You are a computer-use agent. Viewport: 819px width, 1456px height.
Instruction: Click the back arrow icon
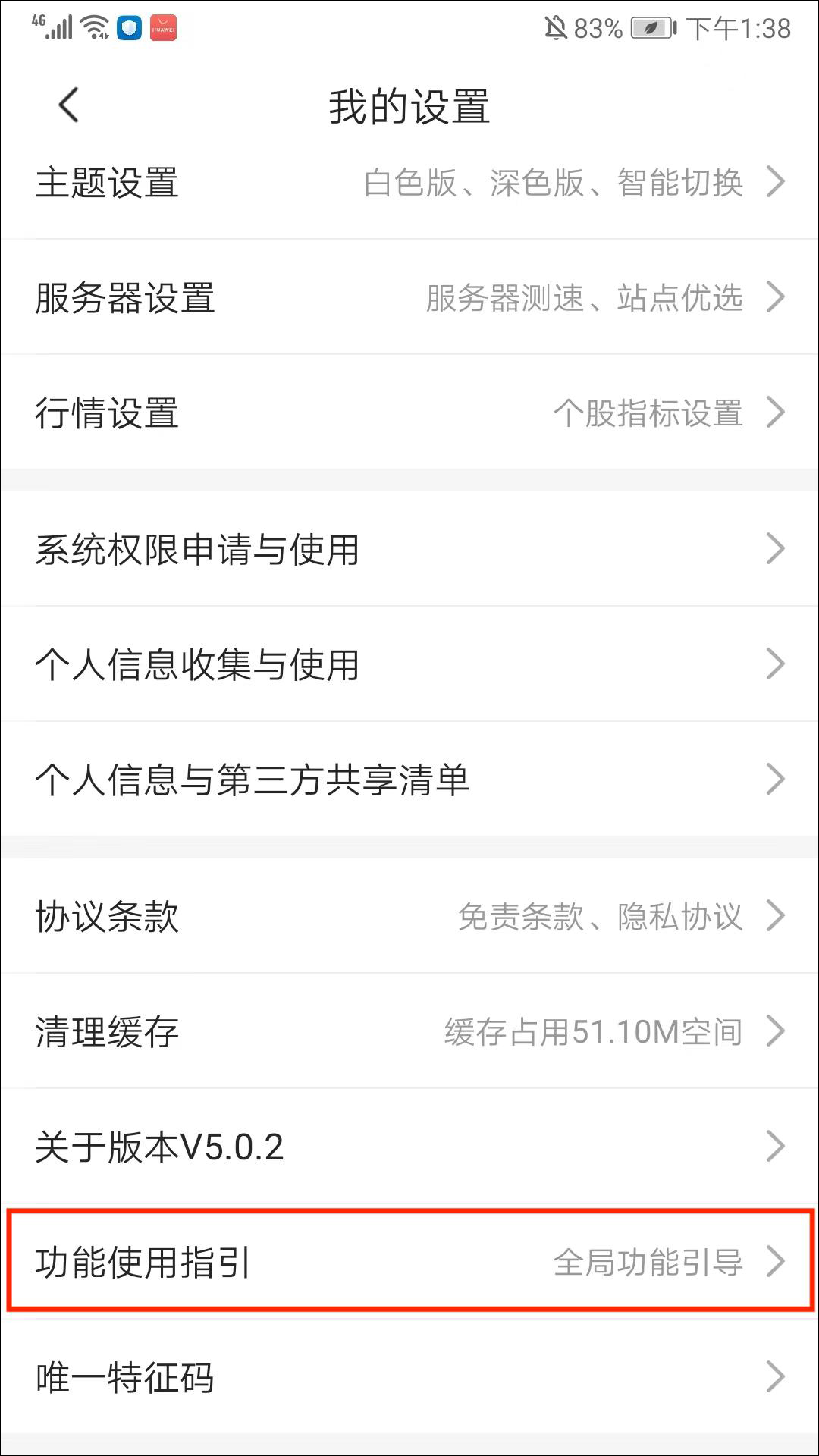click(68, 105)
